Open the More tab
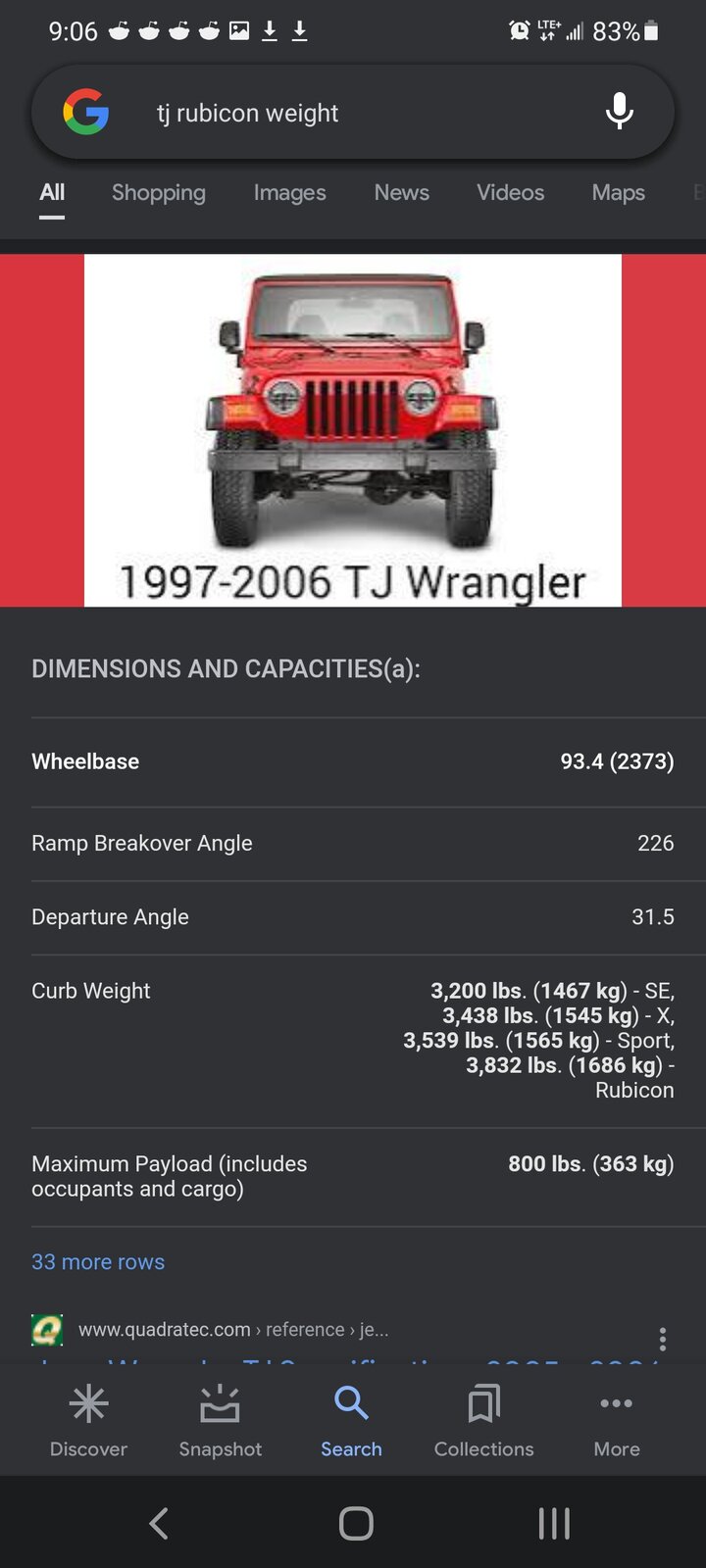Viewport: 706px width, 1568px height. [x=616, y=1420]
